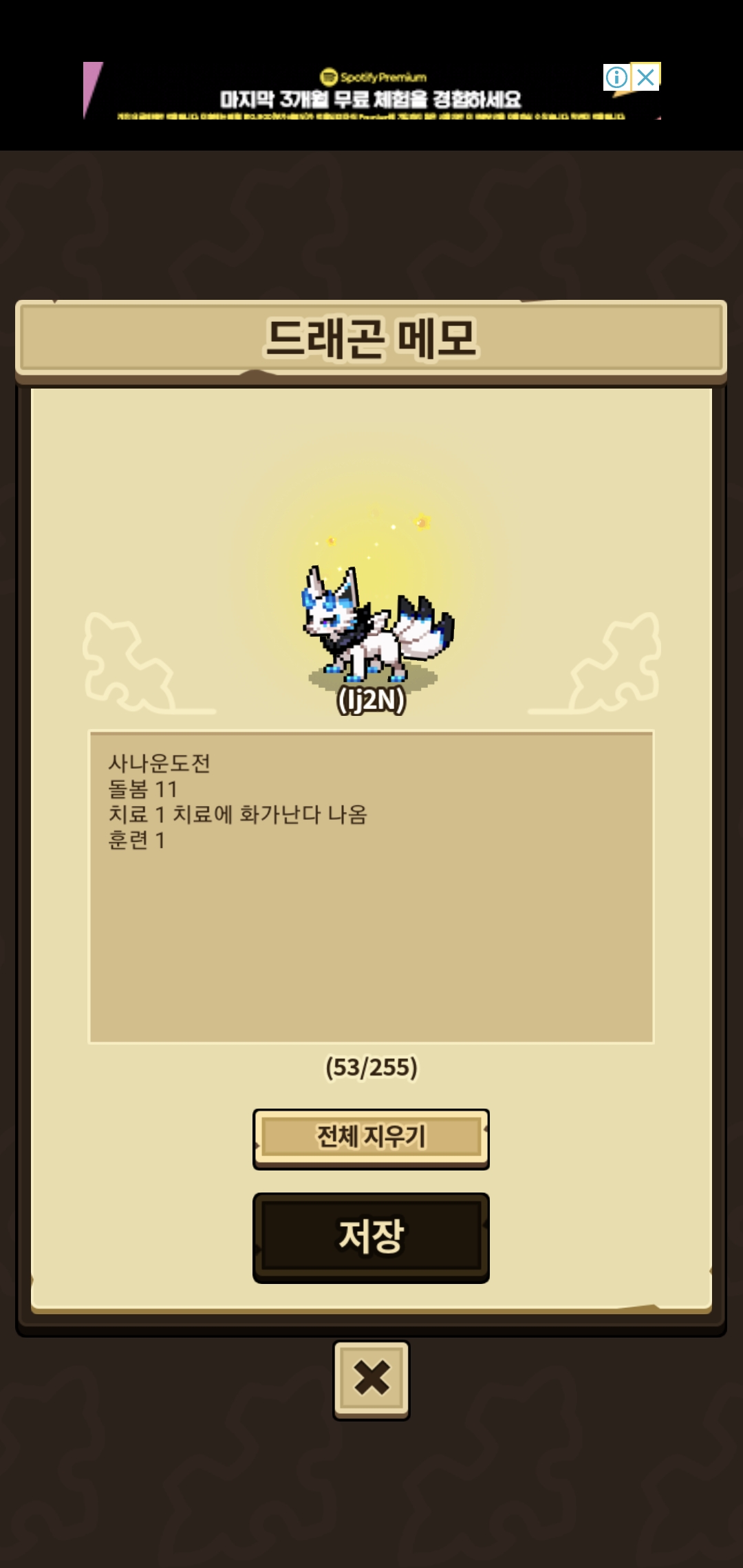Screen dimensions: 743x1568
Task: Dismiss the Spotify ad banner
Action: pos(645,77)
